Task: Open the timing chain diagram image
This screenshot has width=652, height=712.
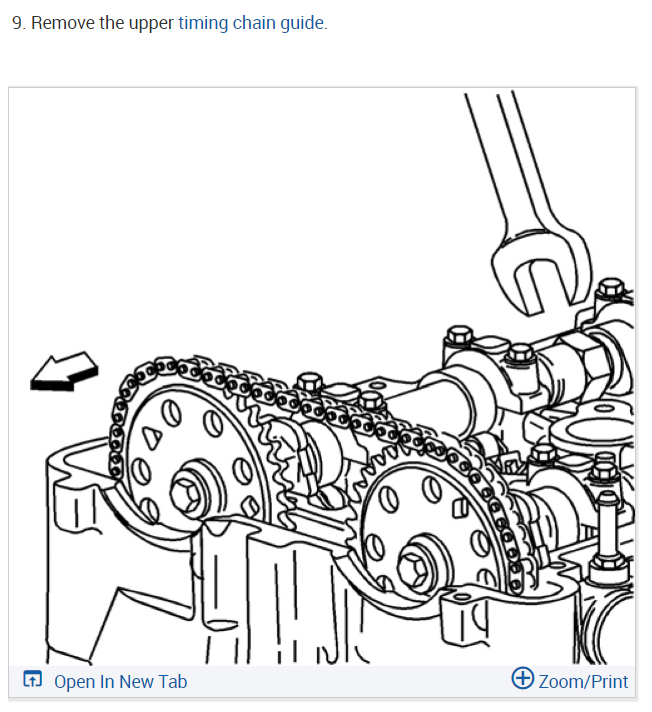Action: [322, 378]
